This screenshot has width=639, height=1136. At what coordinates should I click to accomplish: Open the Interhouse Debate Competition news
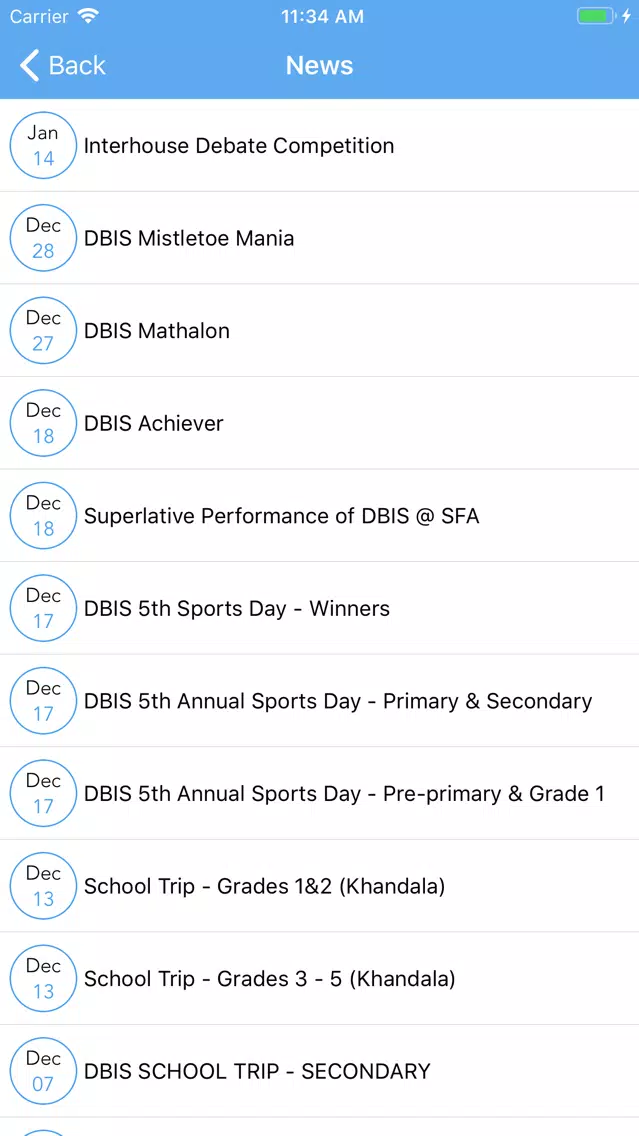click(320, 146)
